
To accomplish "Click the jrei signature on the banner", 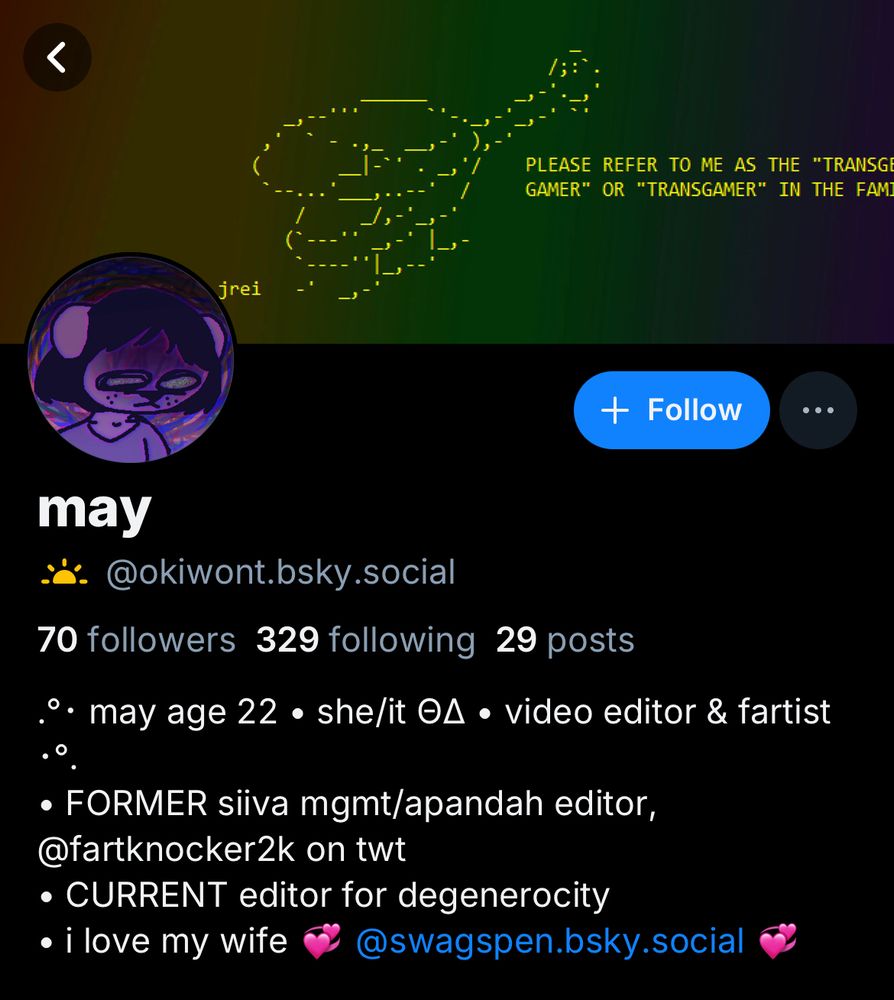I will pos(240,288).
